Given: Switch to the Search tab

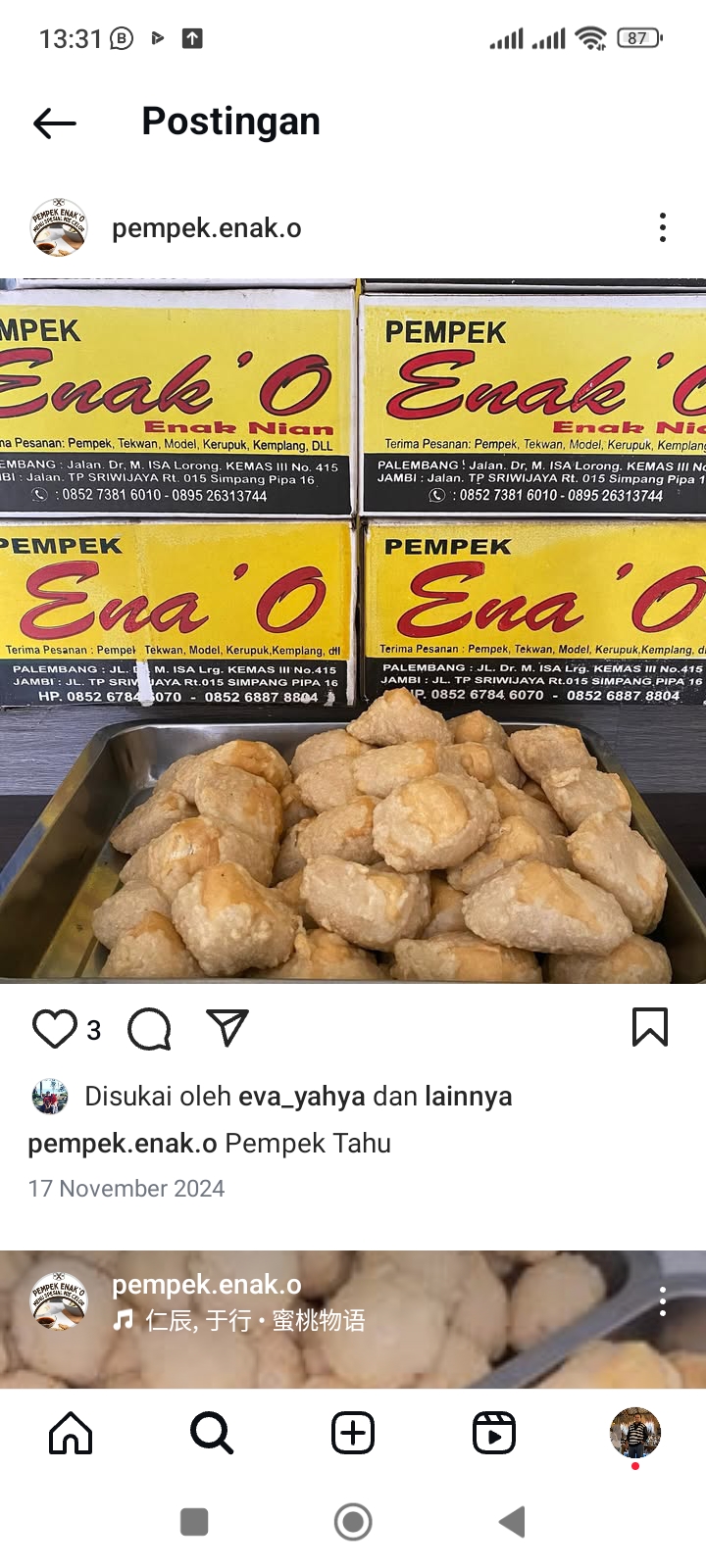Looking at the screenshot, I should [212, 1433].
